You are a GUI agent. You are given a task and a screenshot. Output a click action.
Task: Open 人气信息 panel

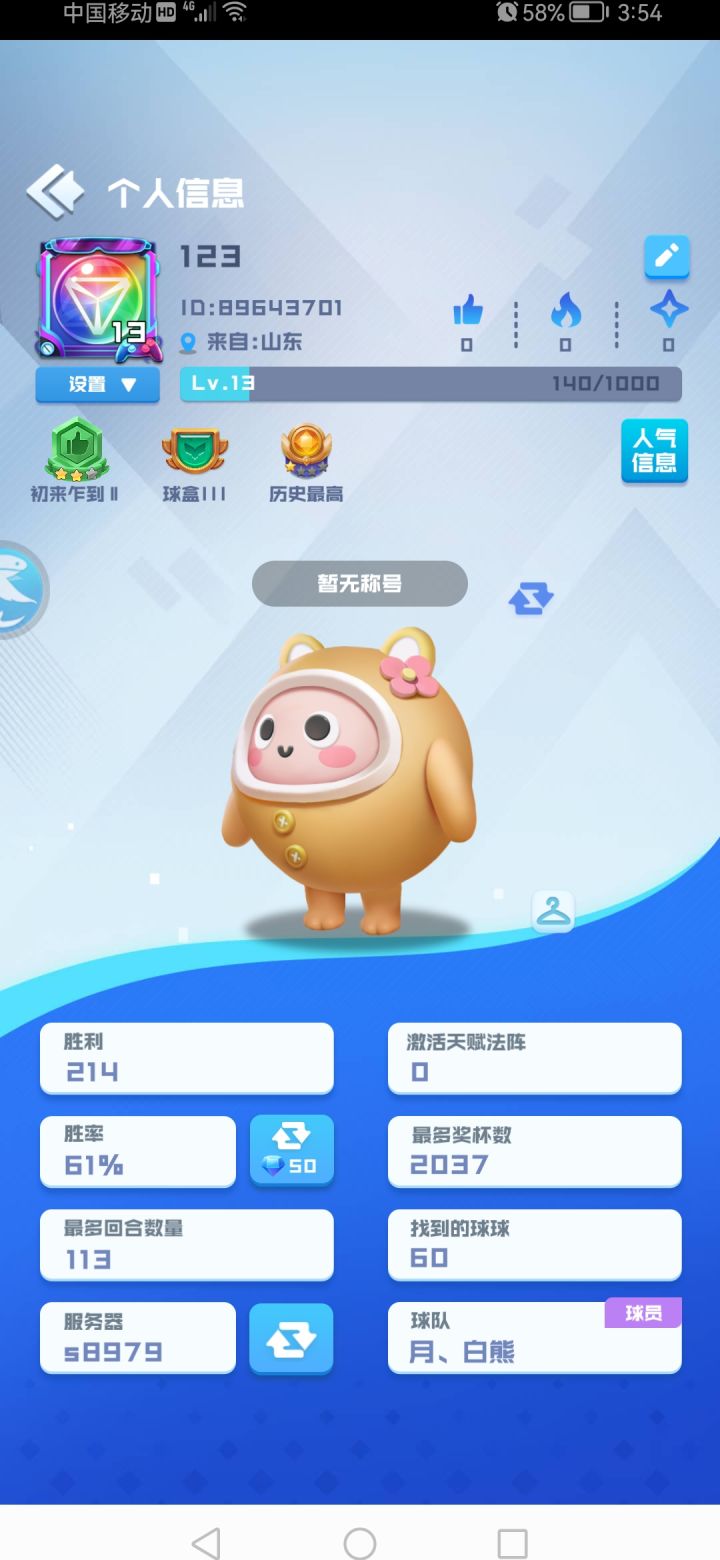[x=654, y=451]
